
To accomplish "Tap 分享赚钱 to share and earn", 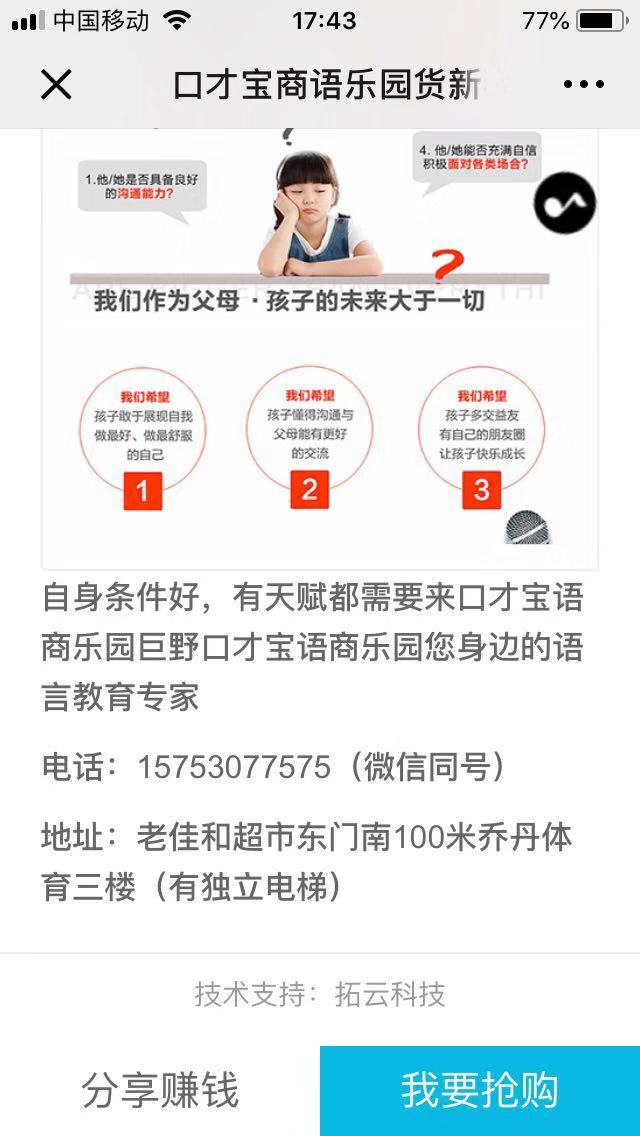I will (160, 1090).
